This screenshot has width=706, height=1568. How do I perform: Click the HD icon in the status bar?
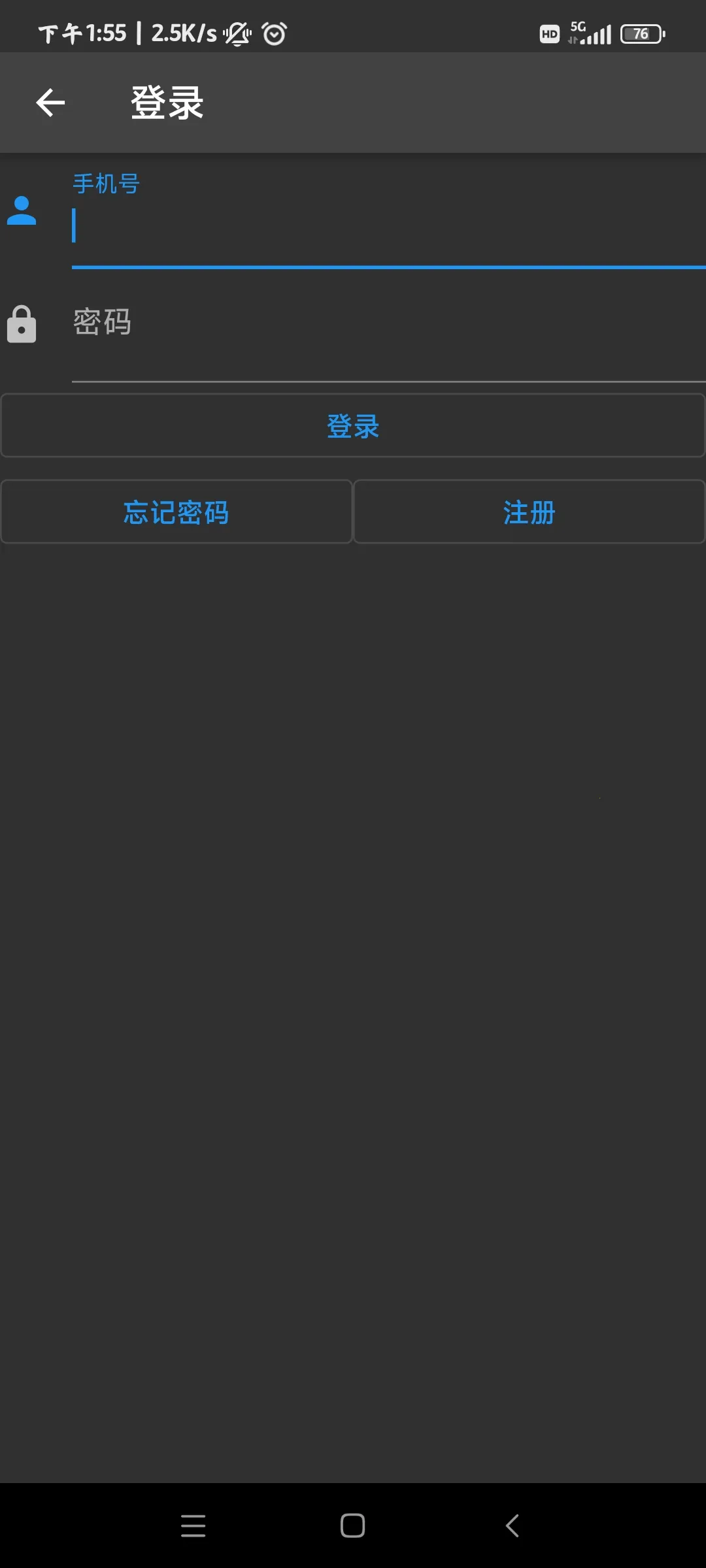(x=548, y=33)
